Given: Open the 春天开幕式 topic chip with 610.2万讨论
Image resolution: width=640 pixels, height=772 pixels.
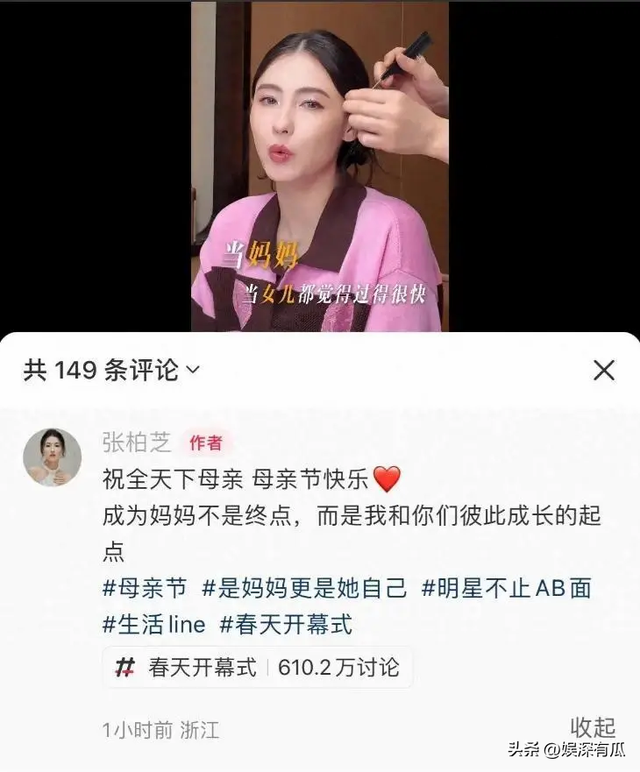Looking at the screenshot, I should [257, 667].
